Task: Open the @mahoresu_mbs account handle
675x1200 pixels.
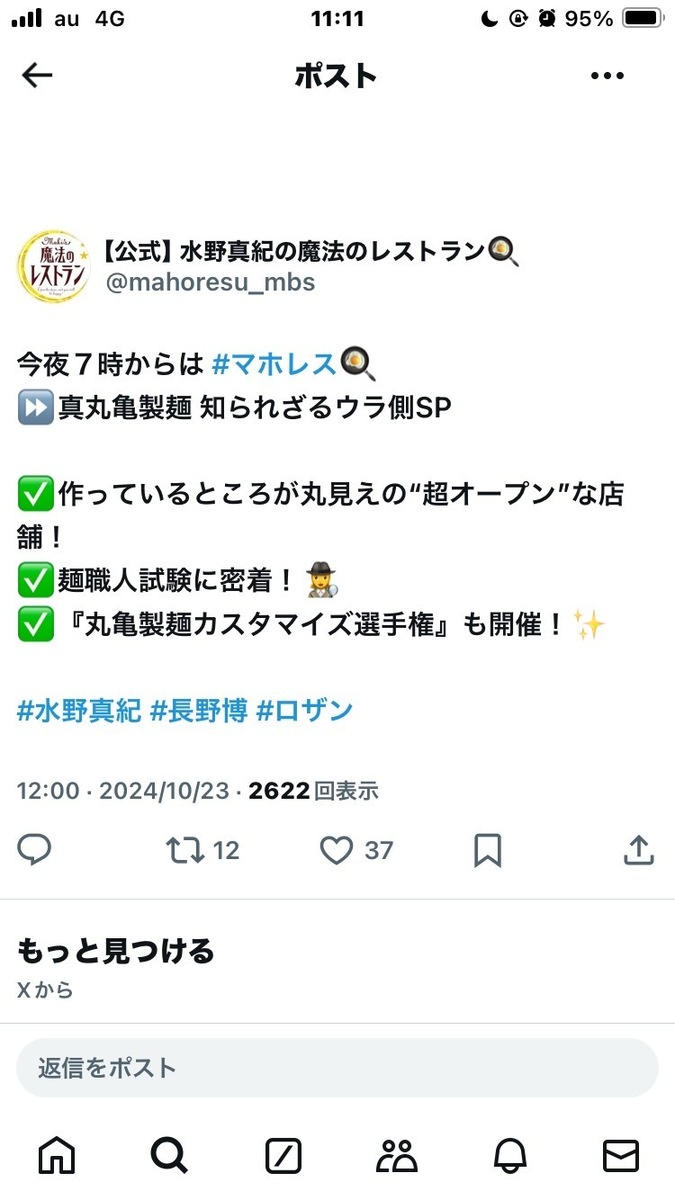Action: tap(210, 282)
